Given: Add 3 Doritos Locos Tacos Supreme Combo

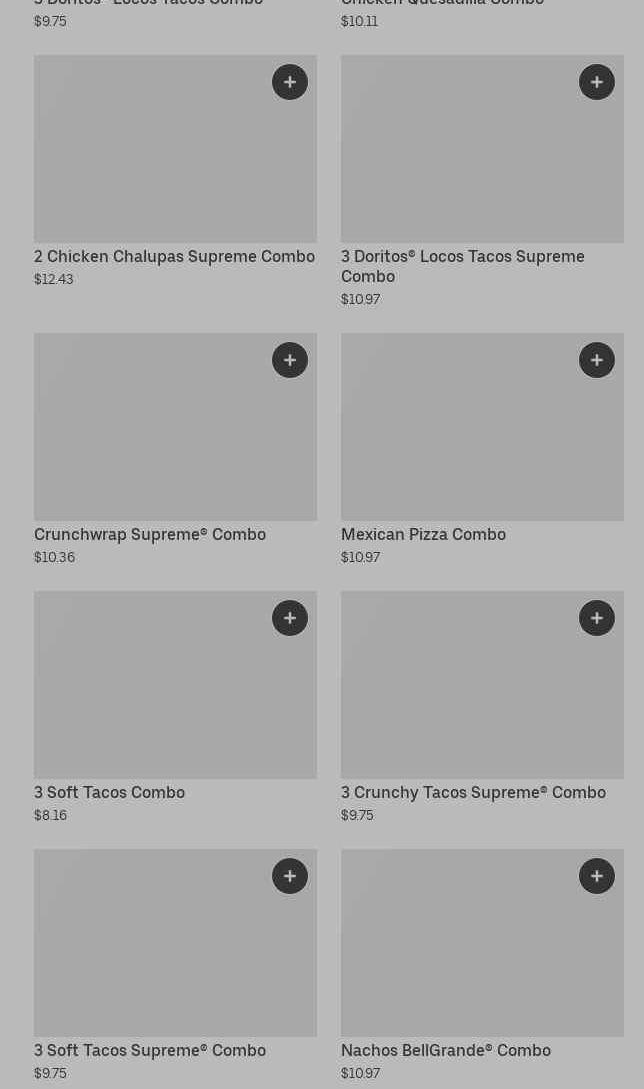Looking at the screenshot, I should (x=597, y=82).
